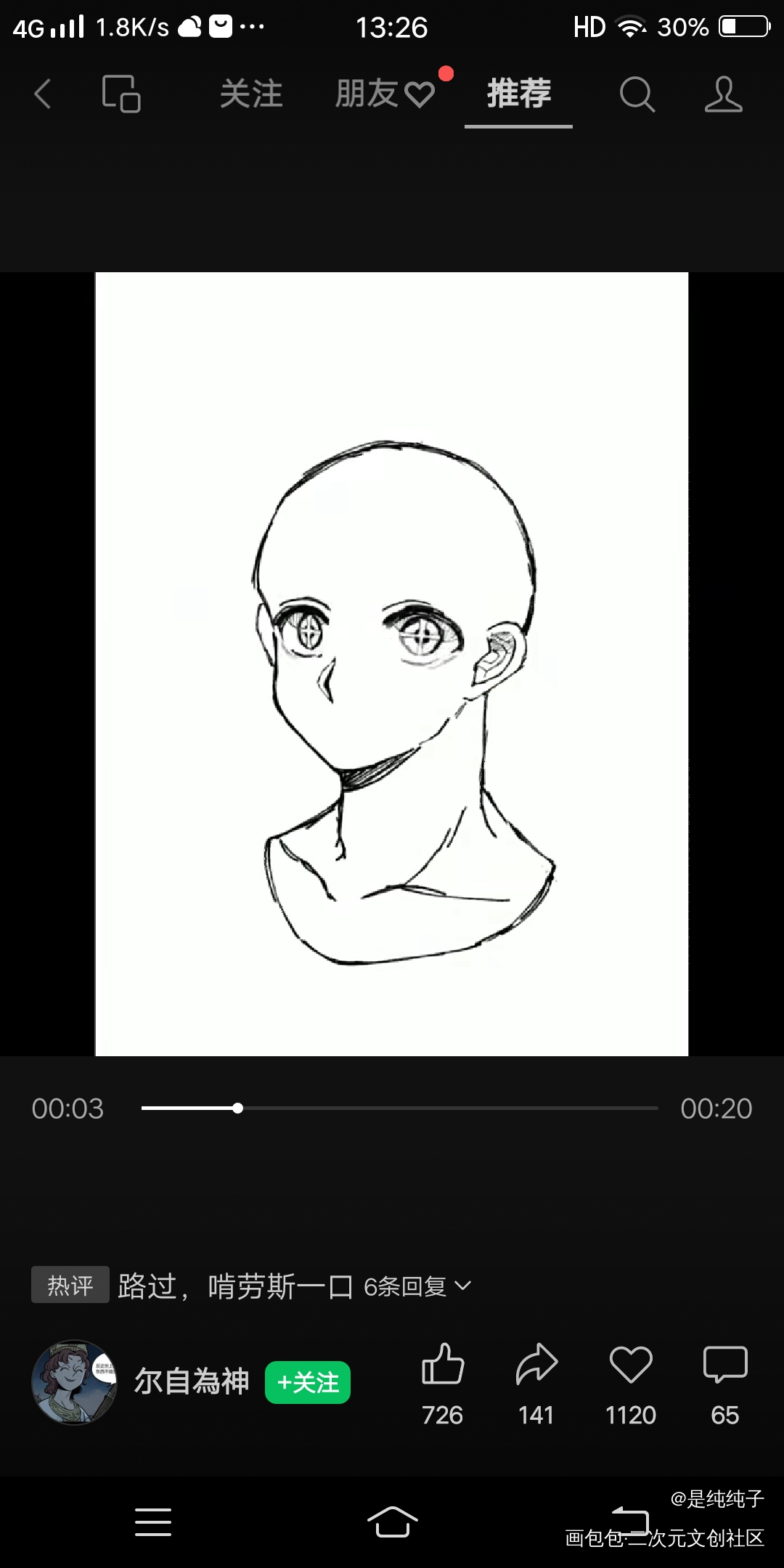Open the profile icon
This screenshot has height=1568, width=784.
tap(723, 94)
